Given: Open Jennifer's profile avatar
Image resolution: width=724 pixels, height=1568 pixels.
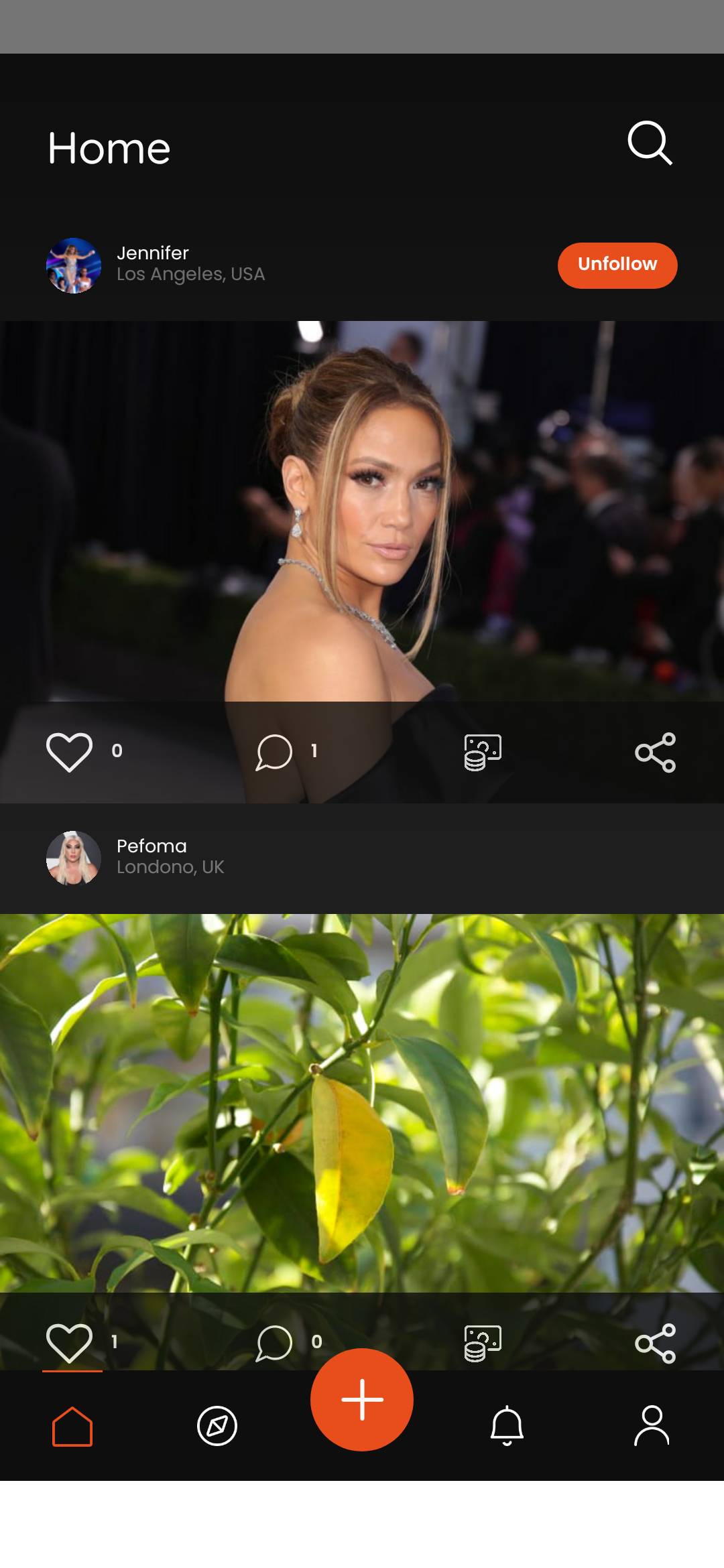Looking at the screenshot, I should point(74,265).
